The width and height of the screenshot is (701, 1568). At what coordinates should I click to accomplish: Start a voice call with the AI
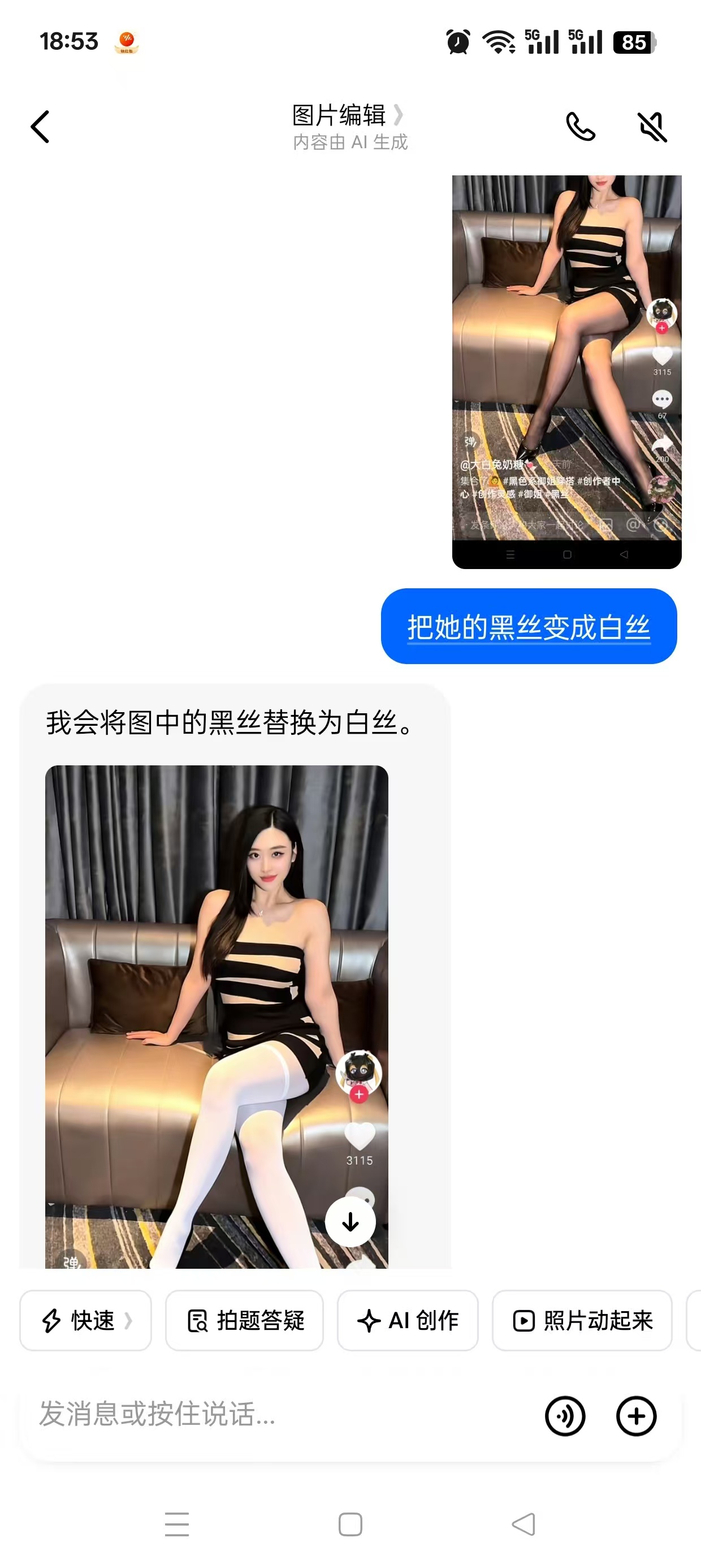coord(580,127)
